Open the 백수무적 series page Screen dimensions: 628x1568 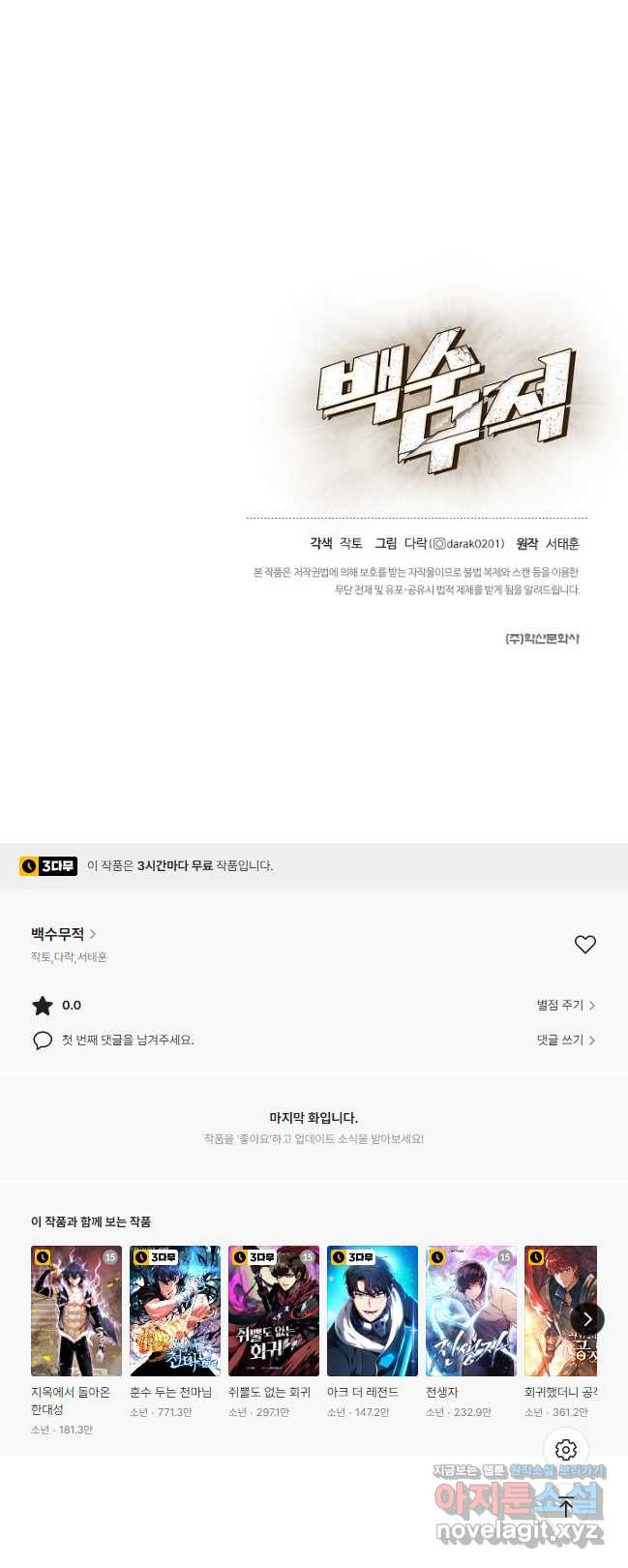point(63,934)
